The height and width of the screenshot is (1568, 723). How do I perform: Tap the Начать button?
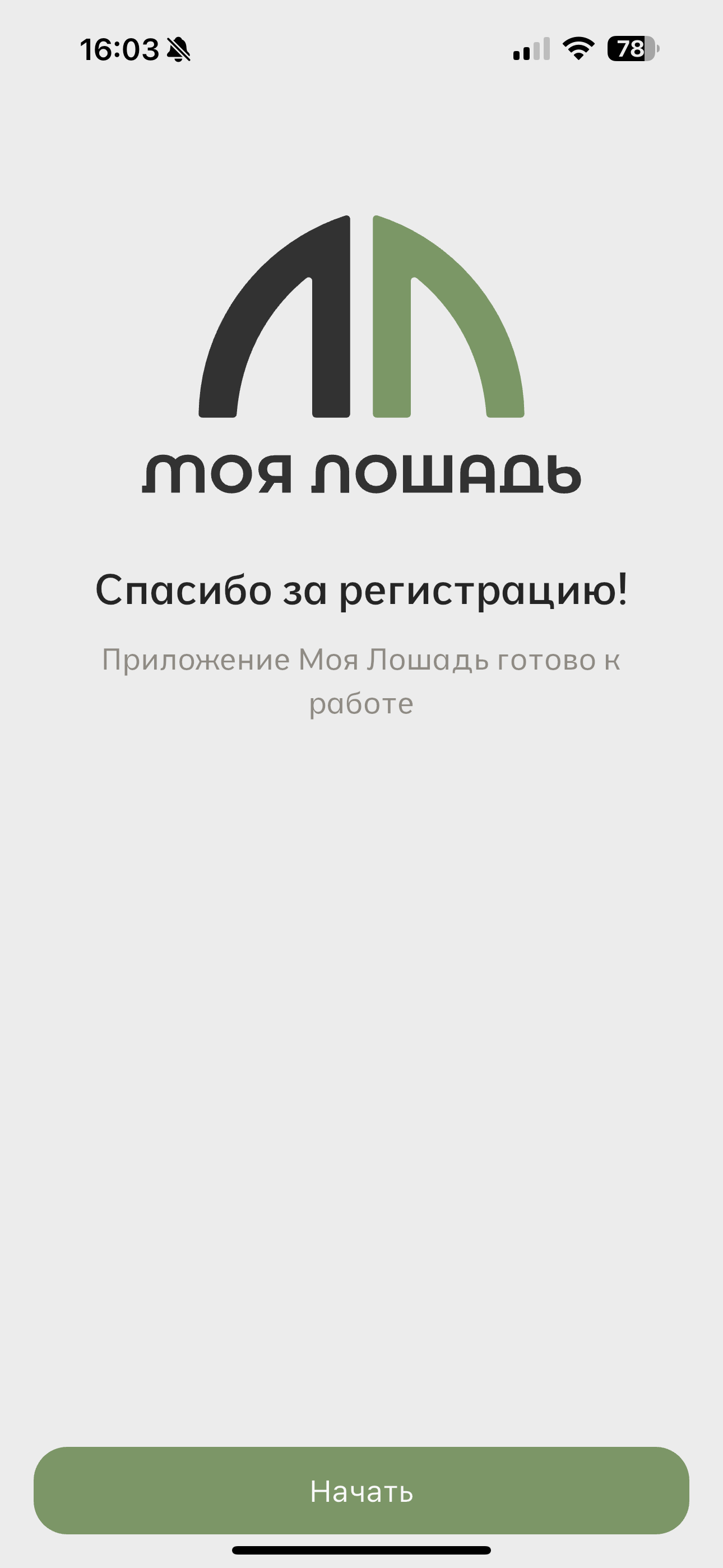click(361, 1491)
